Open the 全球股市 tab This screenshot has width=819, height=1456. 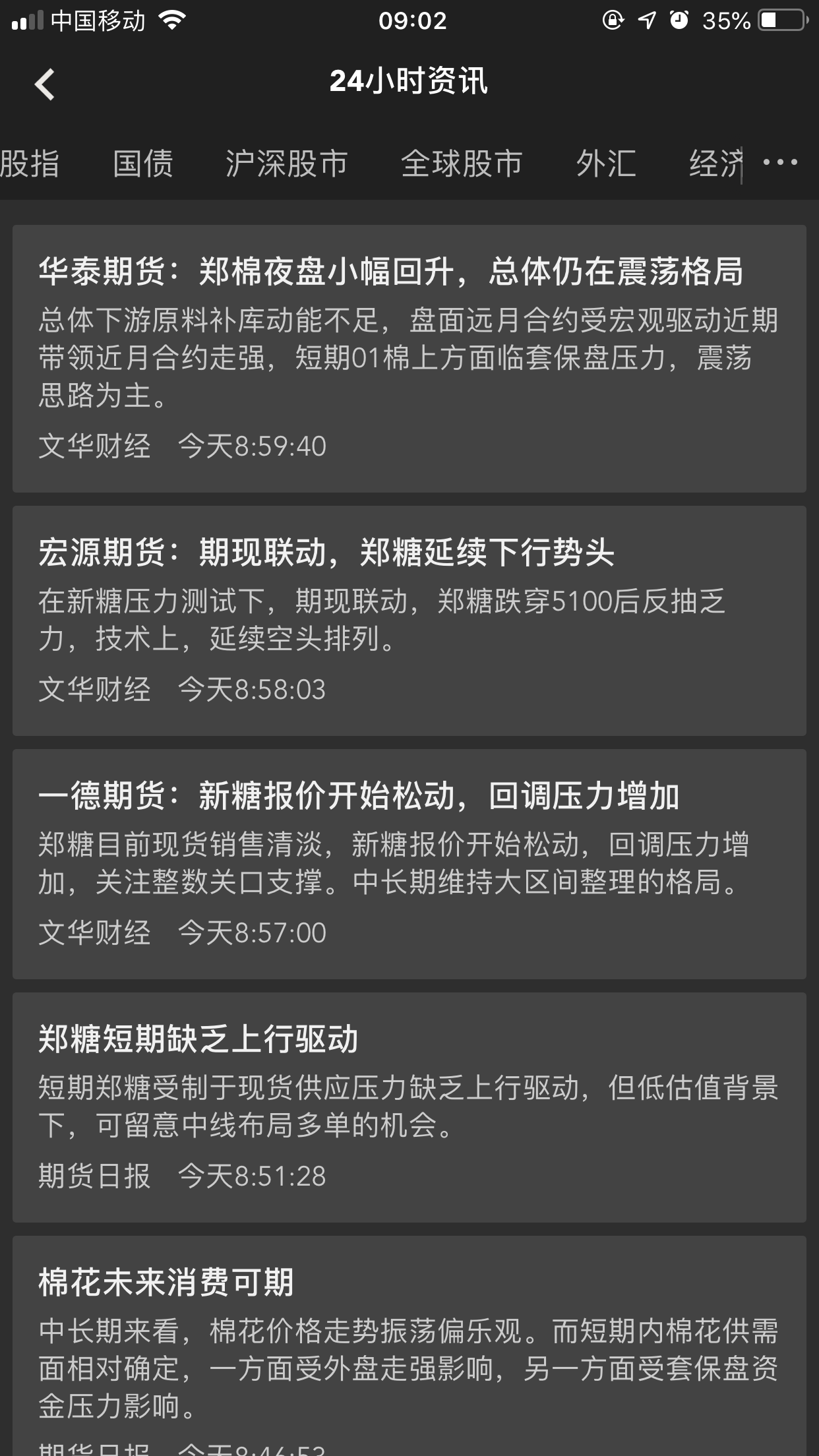462,163
